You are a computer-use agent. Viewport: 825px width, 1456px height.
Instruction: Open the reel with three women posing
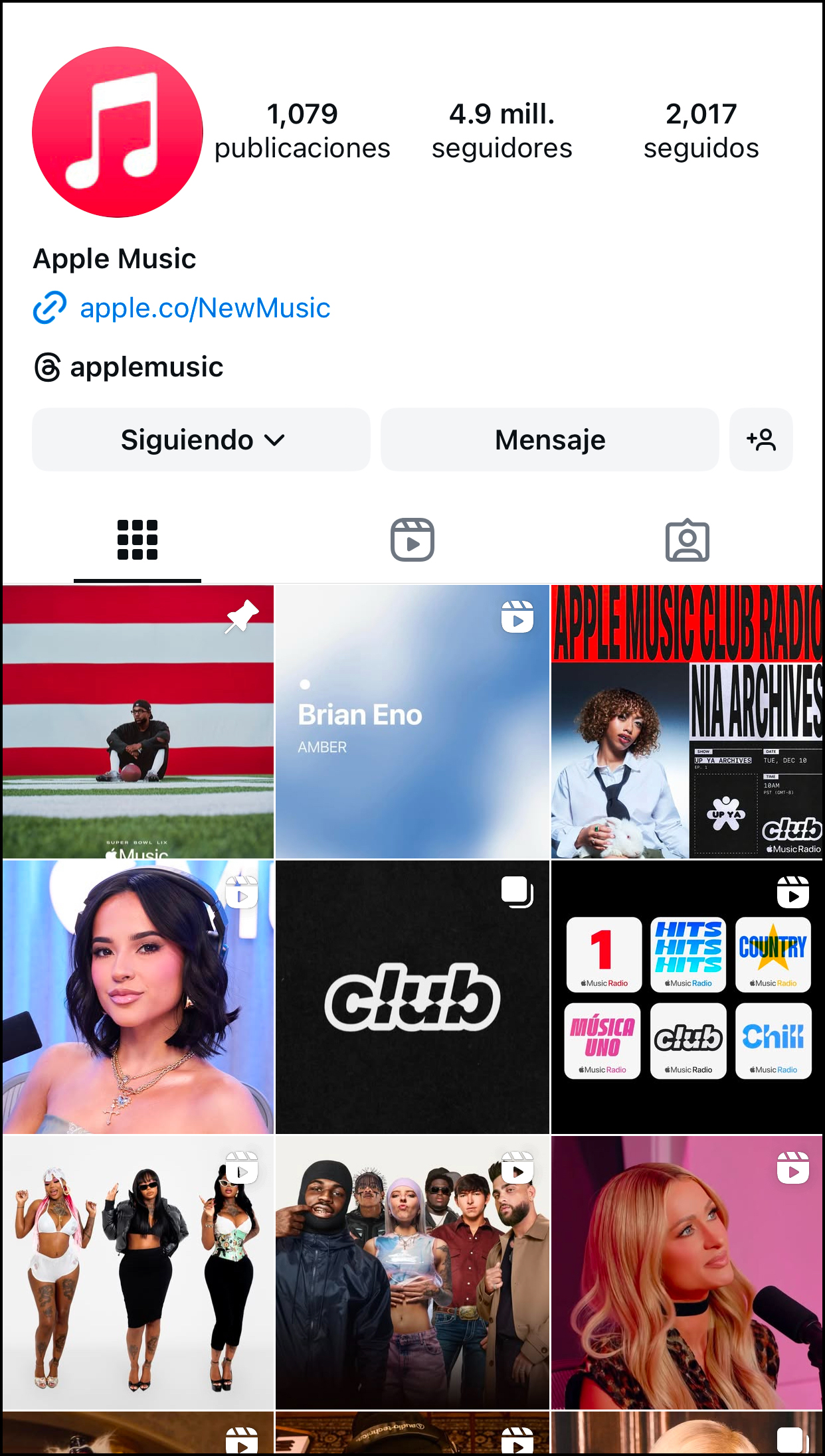pos(137,1272)
